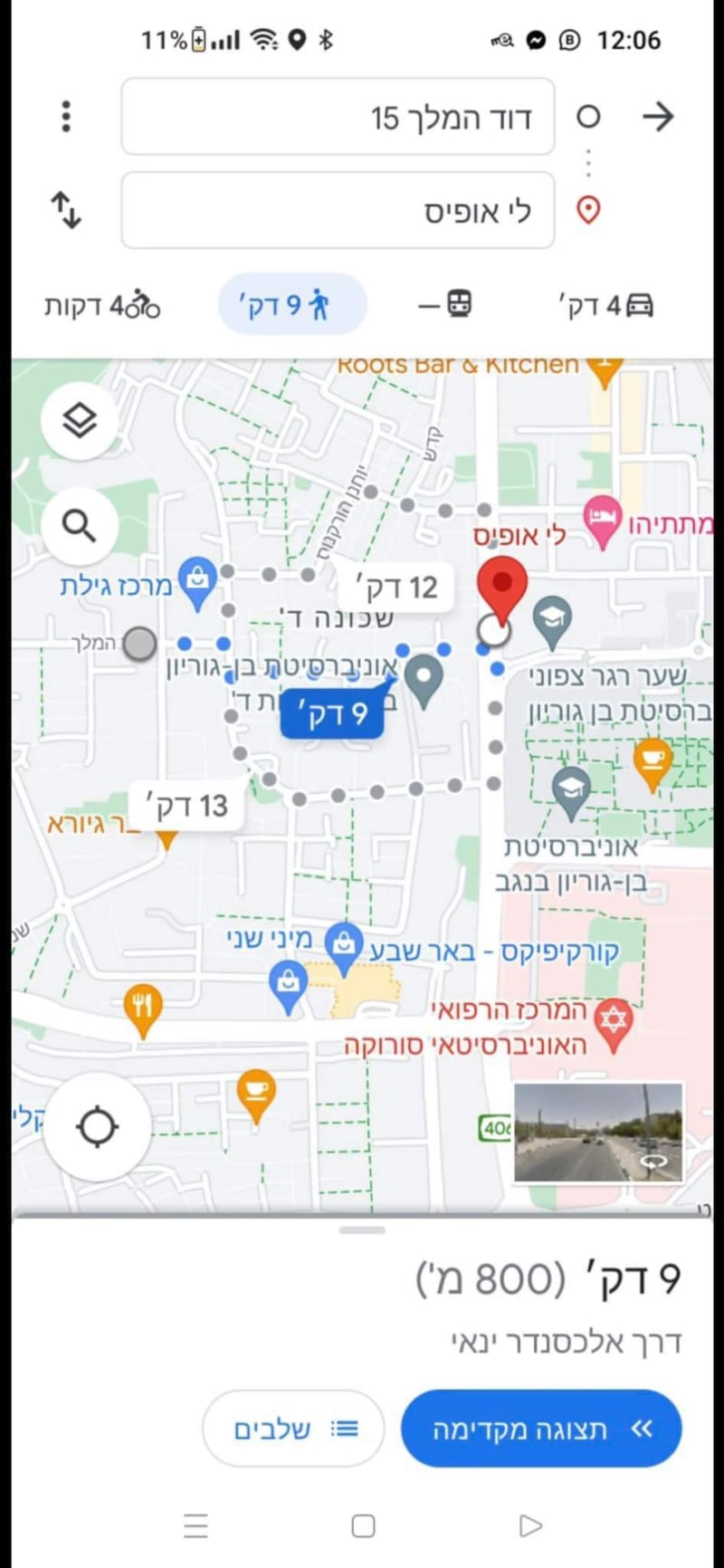Switch to cycling mode 4 דקות
Image resolution: width=724 pixels, height=1568 pixels.
coord(102,306)
